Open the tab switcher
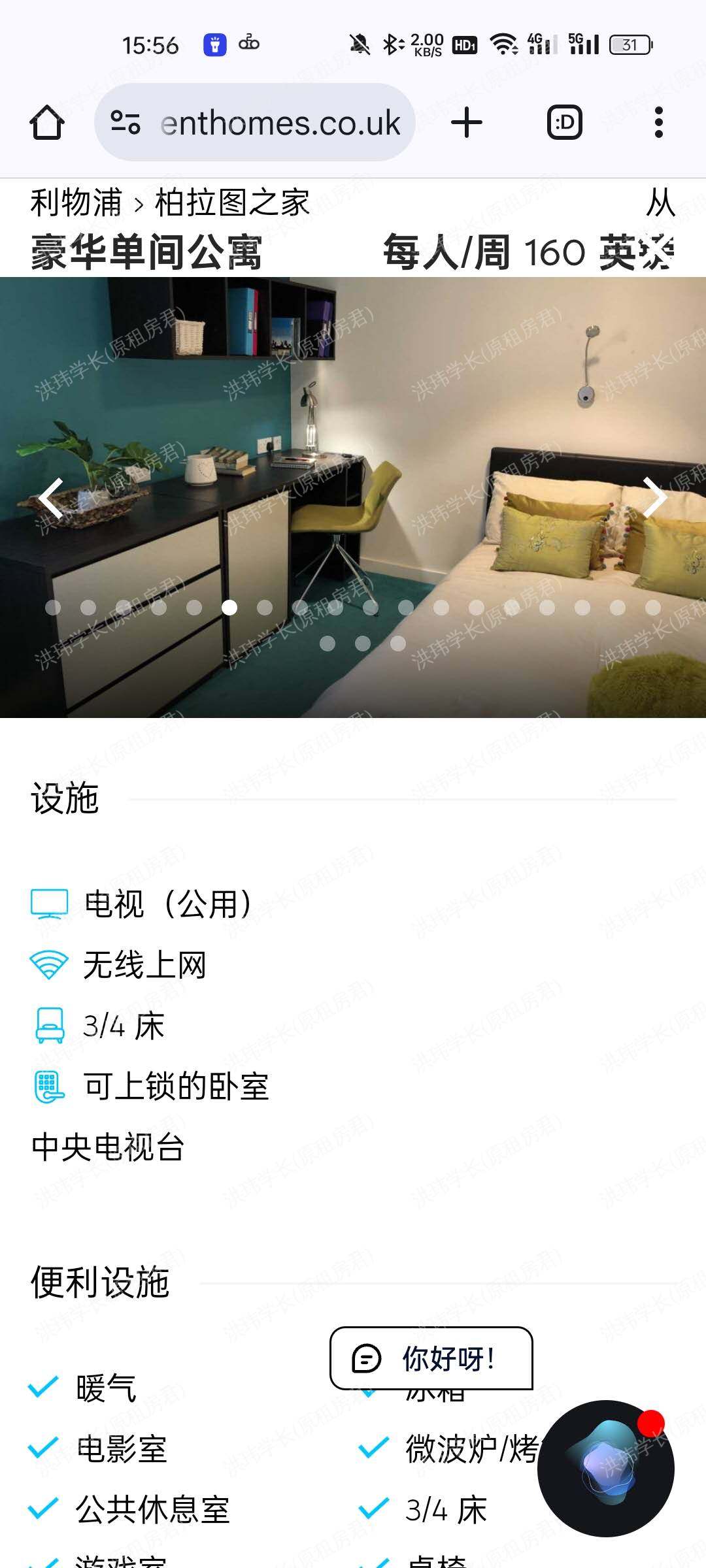Image resolution: width=706 pixels, height=1568 pixels. pos(564,123)
